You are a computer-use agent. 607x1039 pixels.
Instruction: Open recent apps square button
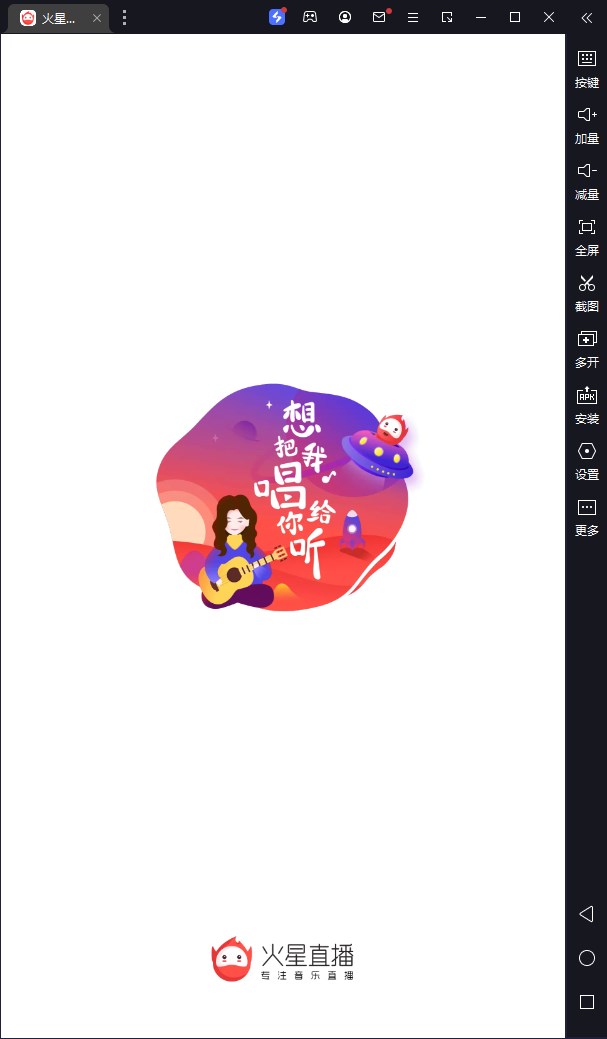(587, 1002)
